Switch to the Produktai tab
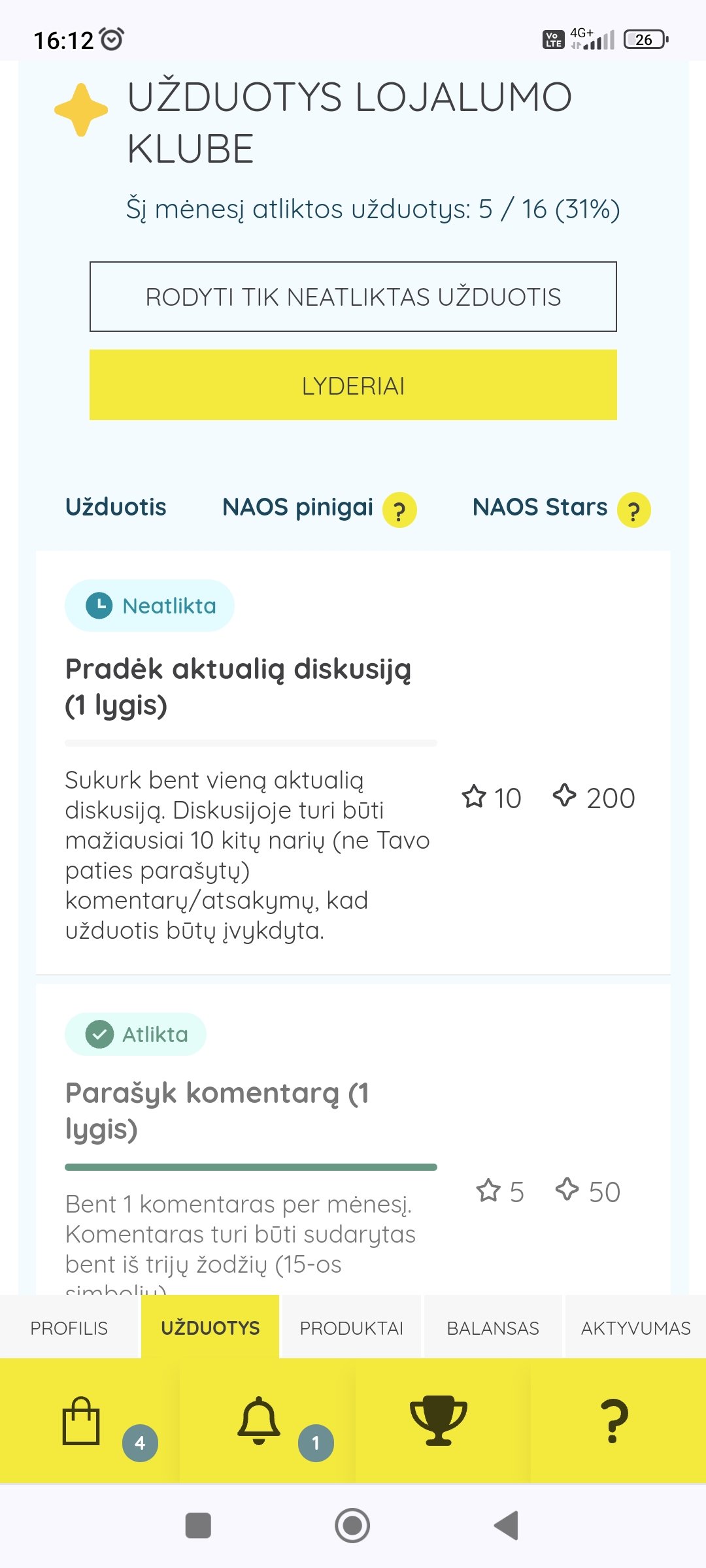Image resolution: width=706 pixels, height=1568 pixels. tap(352, 1328)
